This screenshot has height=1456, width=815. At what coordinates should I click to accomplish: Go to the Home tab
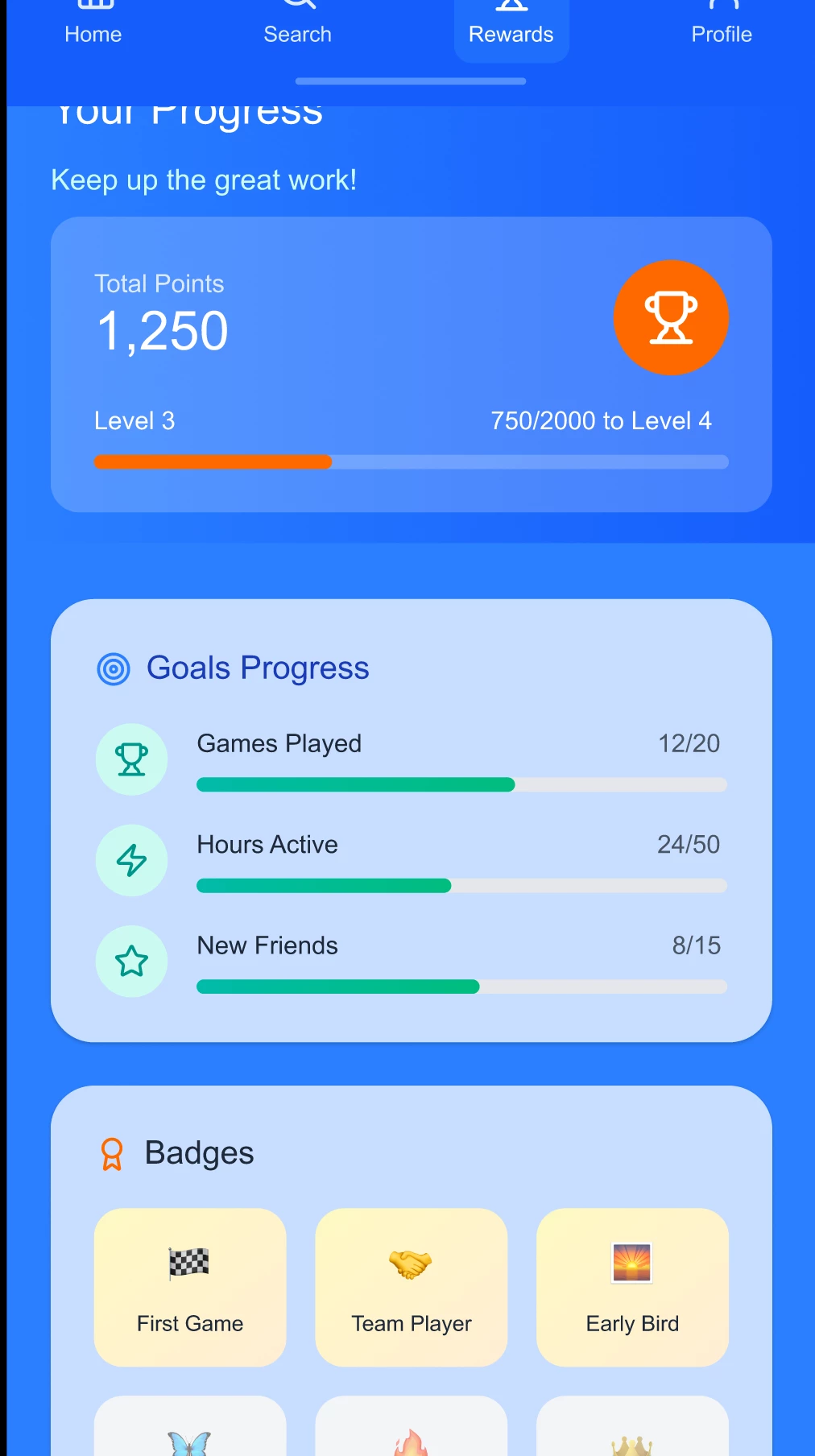pos(93,24)
